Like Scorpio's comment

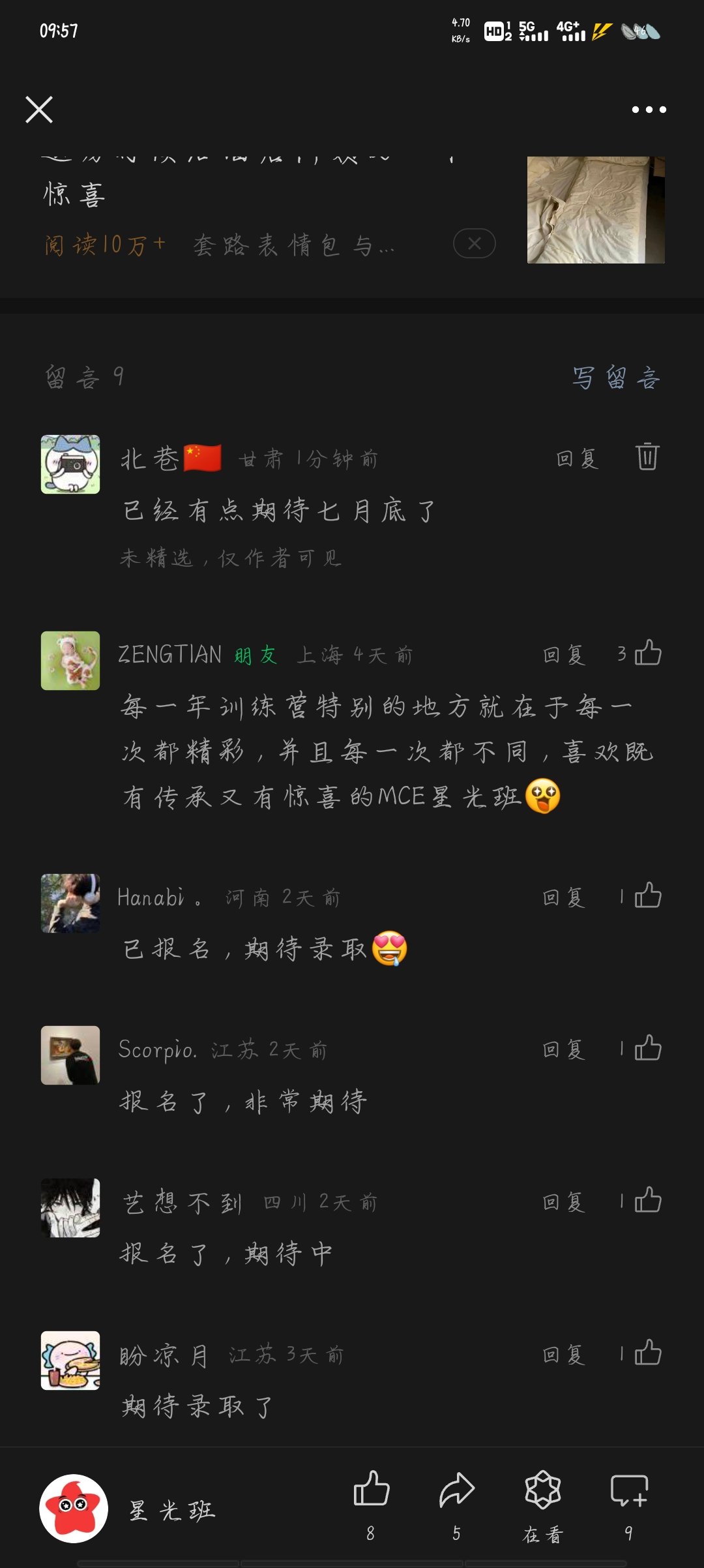point(647,1048)
